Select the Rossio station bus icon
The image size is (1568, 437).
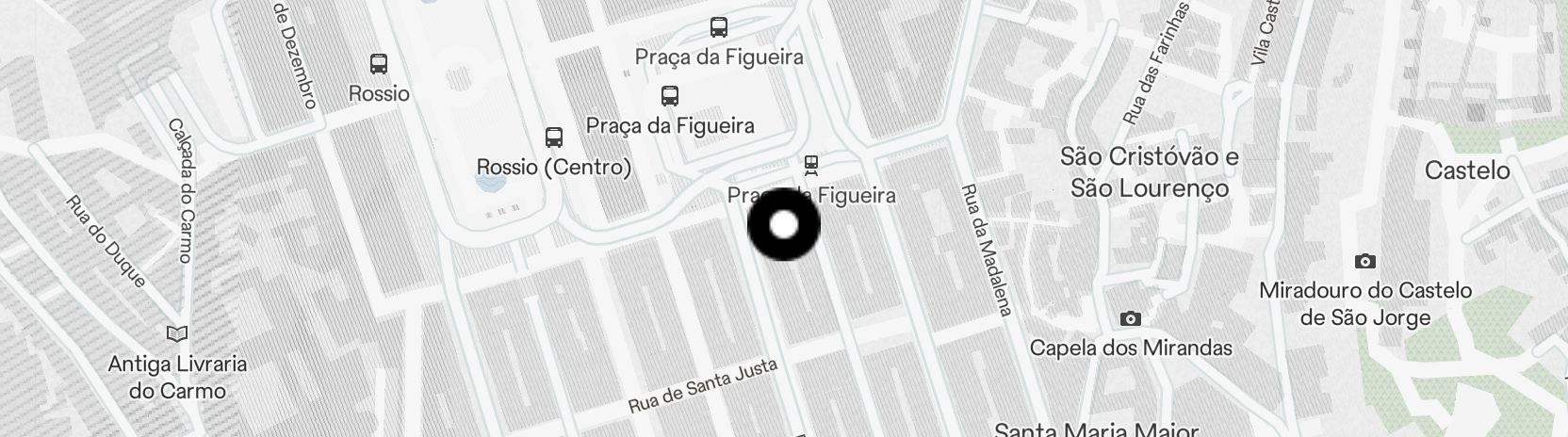[379, 64]
